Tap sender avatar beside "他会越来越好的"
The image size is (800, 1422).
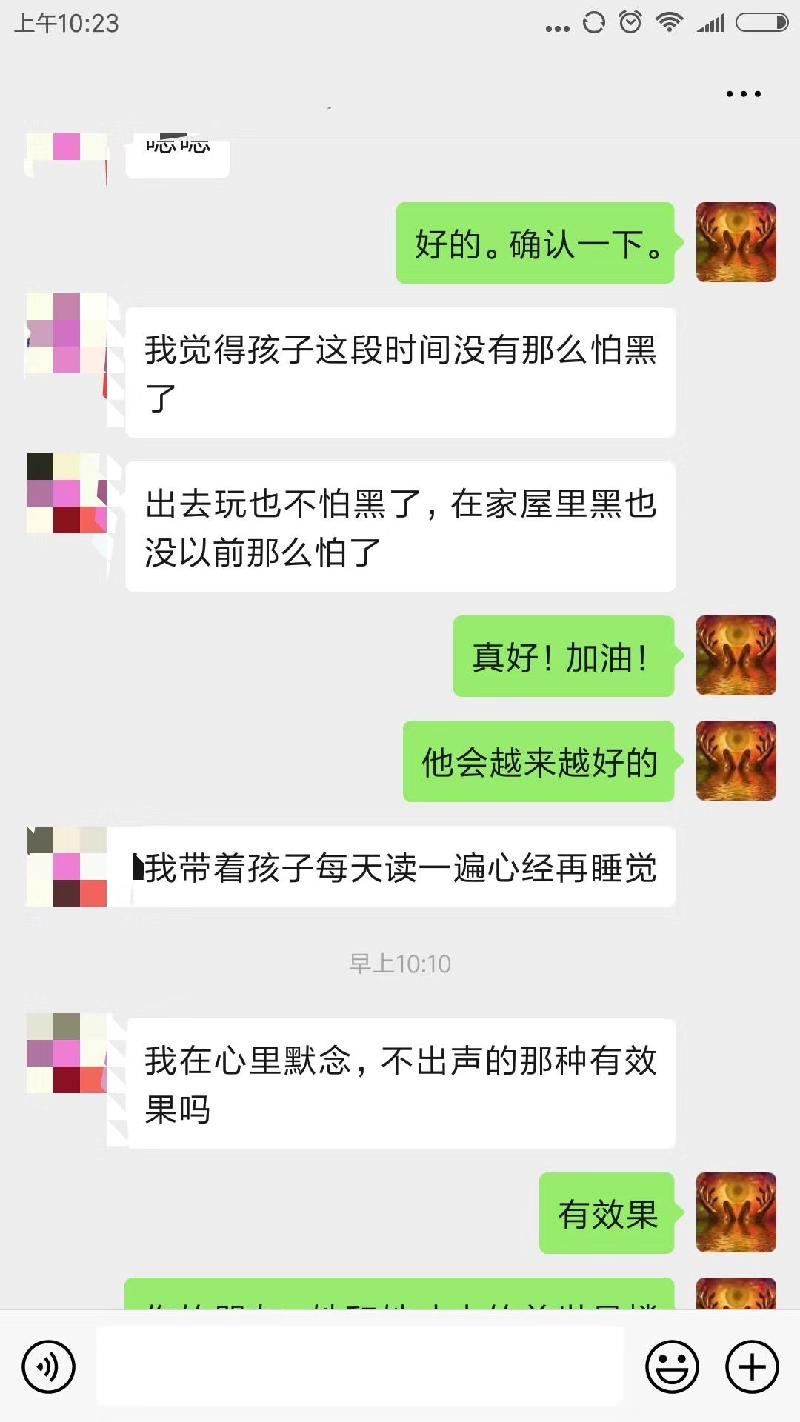point(736,761)
